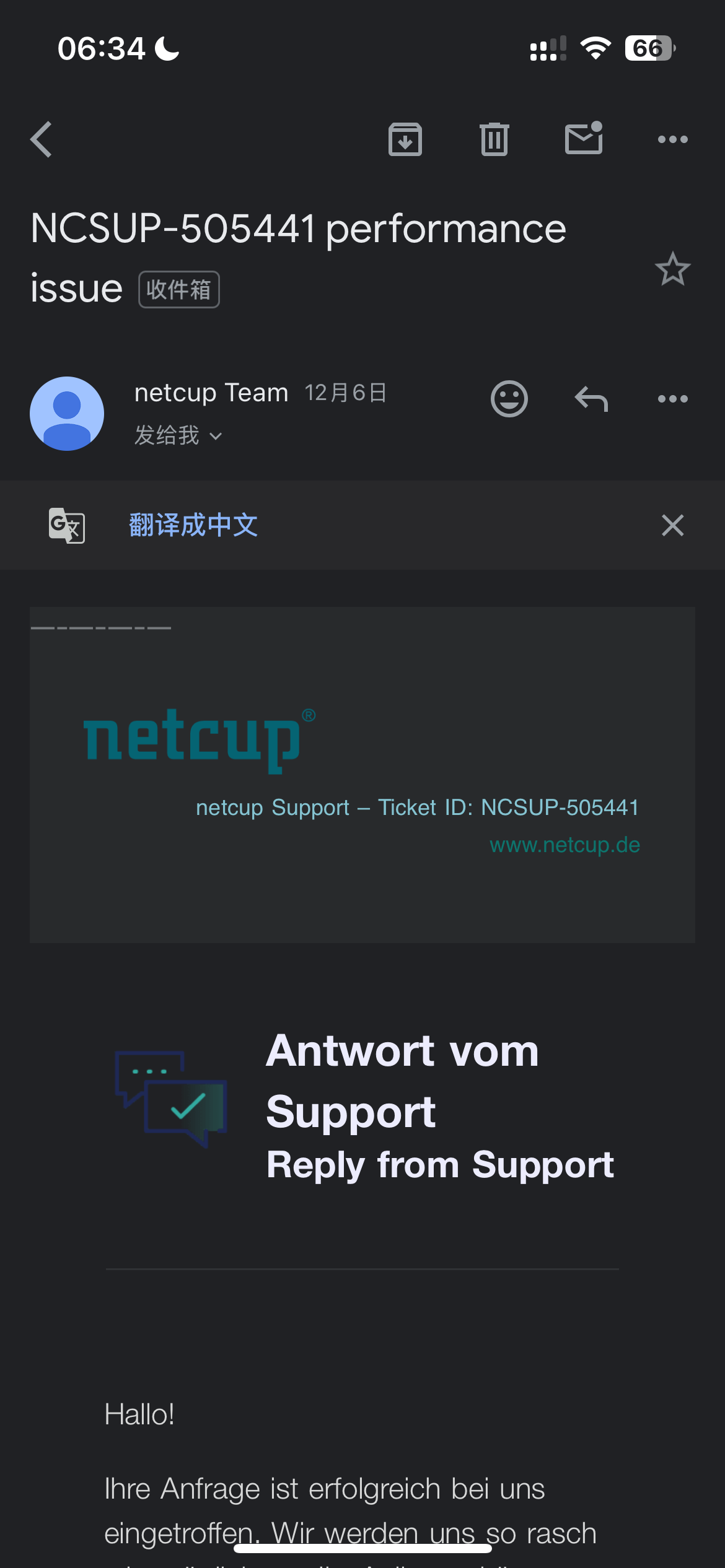The height and width of the screenshot is (1568, 725).
Task: Mark the email as unread
Action: point(583,139)
